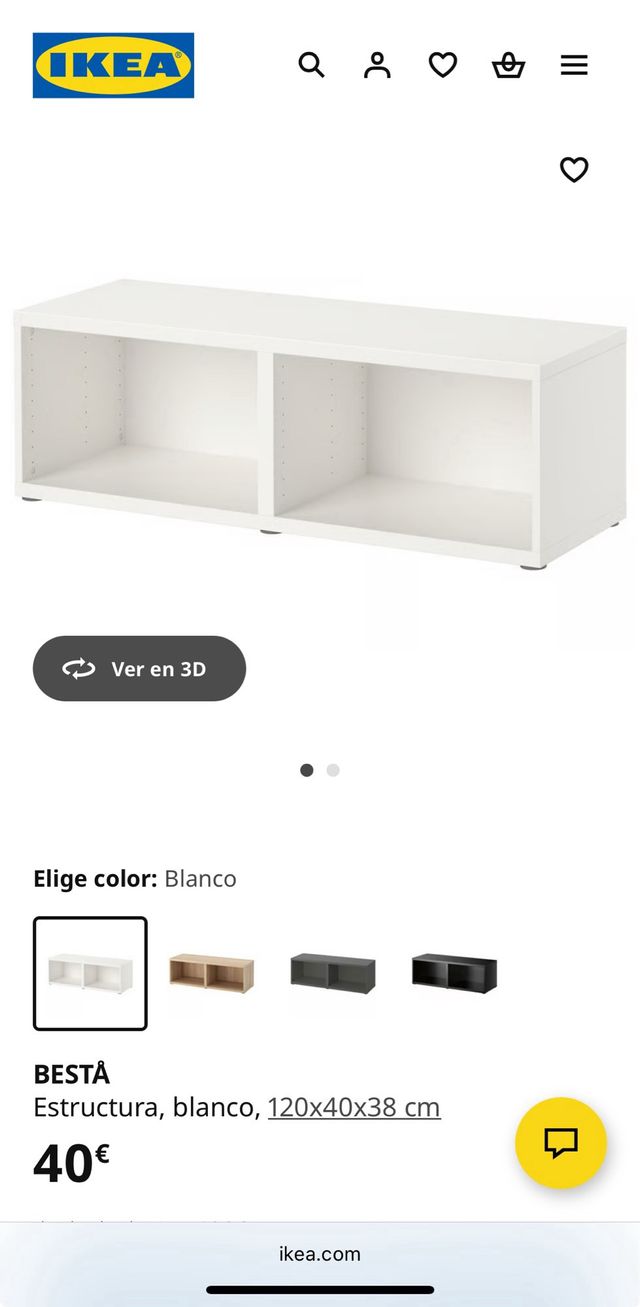Jump to the second product image dot

click(x=333, y=770)
